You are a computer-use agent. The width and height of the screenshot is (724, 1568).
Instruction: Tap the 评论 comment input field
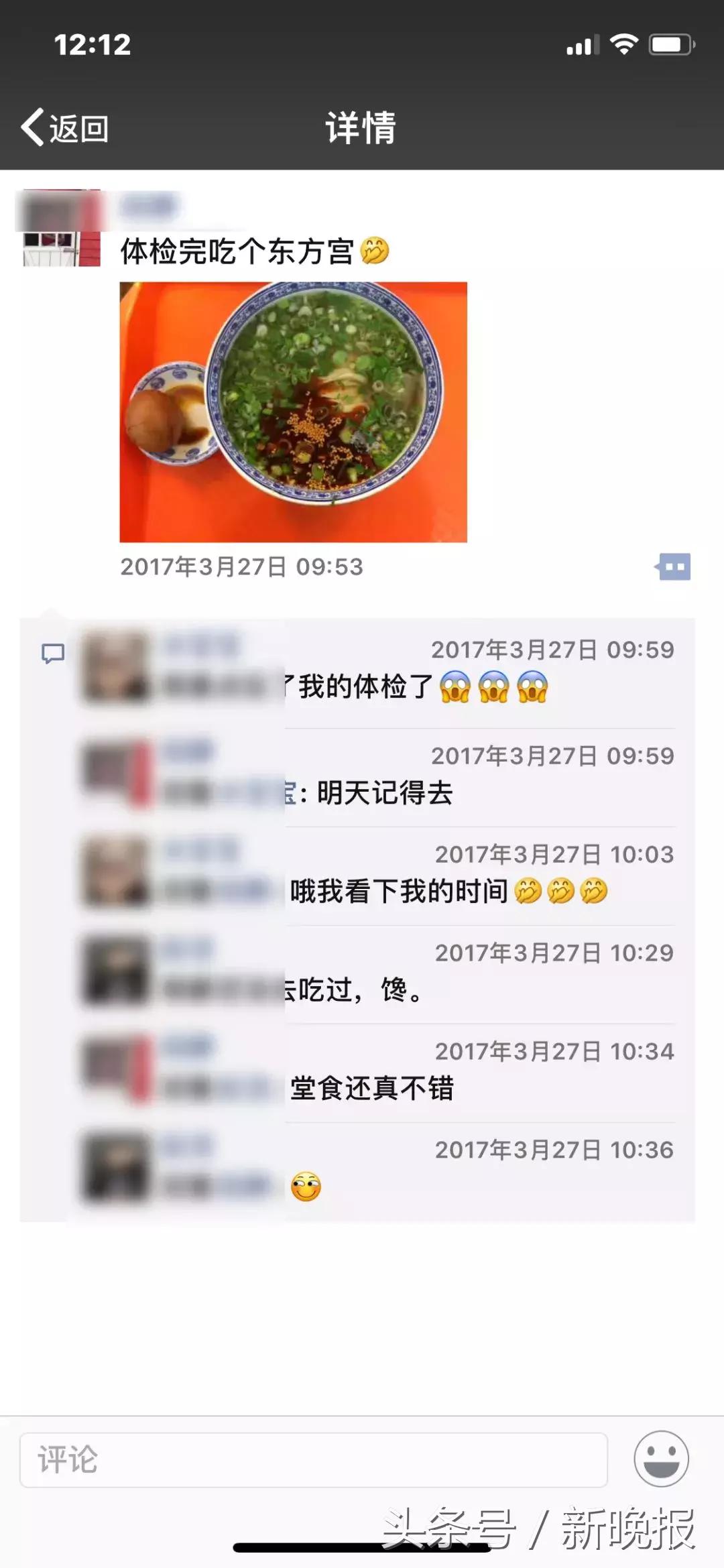click(x=314, y=1459)
